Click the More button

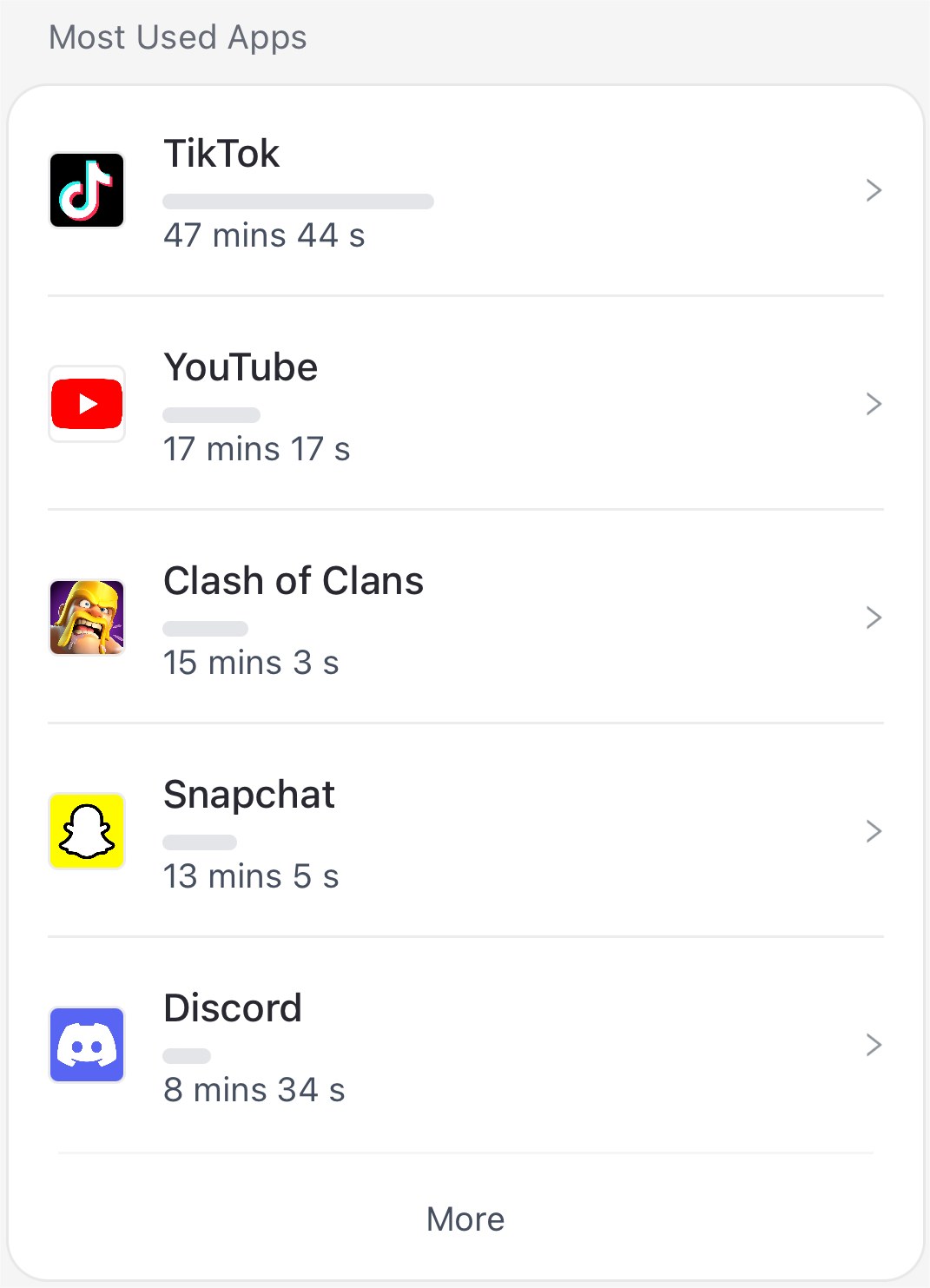pyautogui.click(x=465, y=1219)
